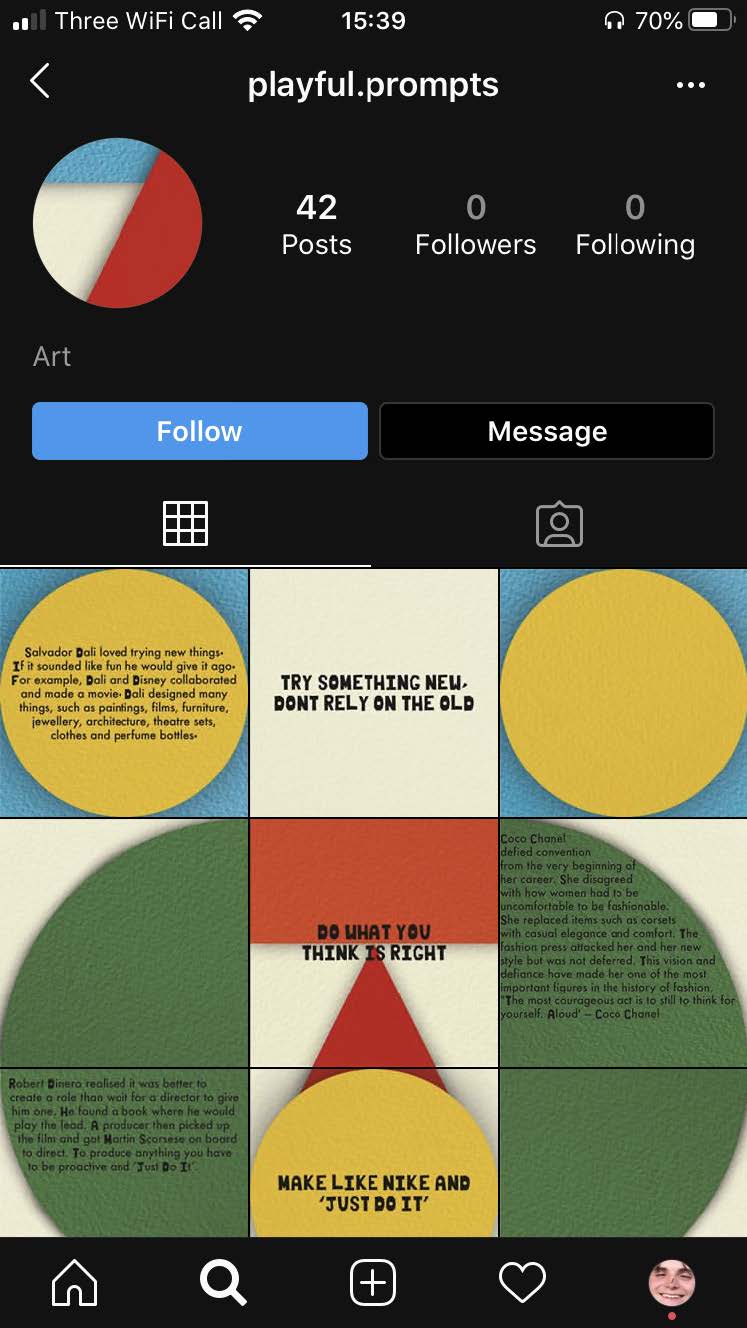The image size is (747, 1328).
Task: Message playful.prompts
Action: (546, 431)
